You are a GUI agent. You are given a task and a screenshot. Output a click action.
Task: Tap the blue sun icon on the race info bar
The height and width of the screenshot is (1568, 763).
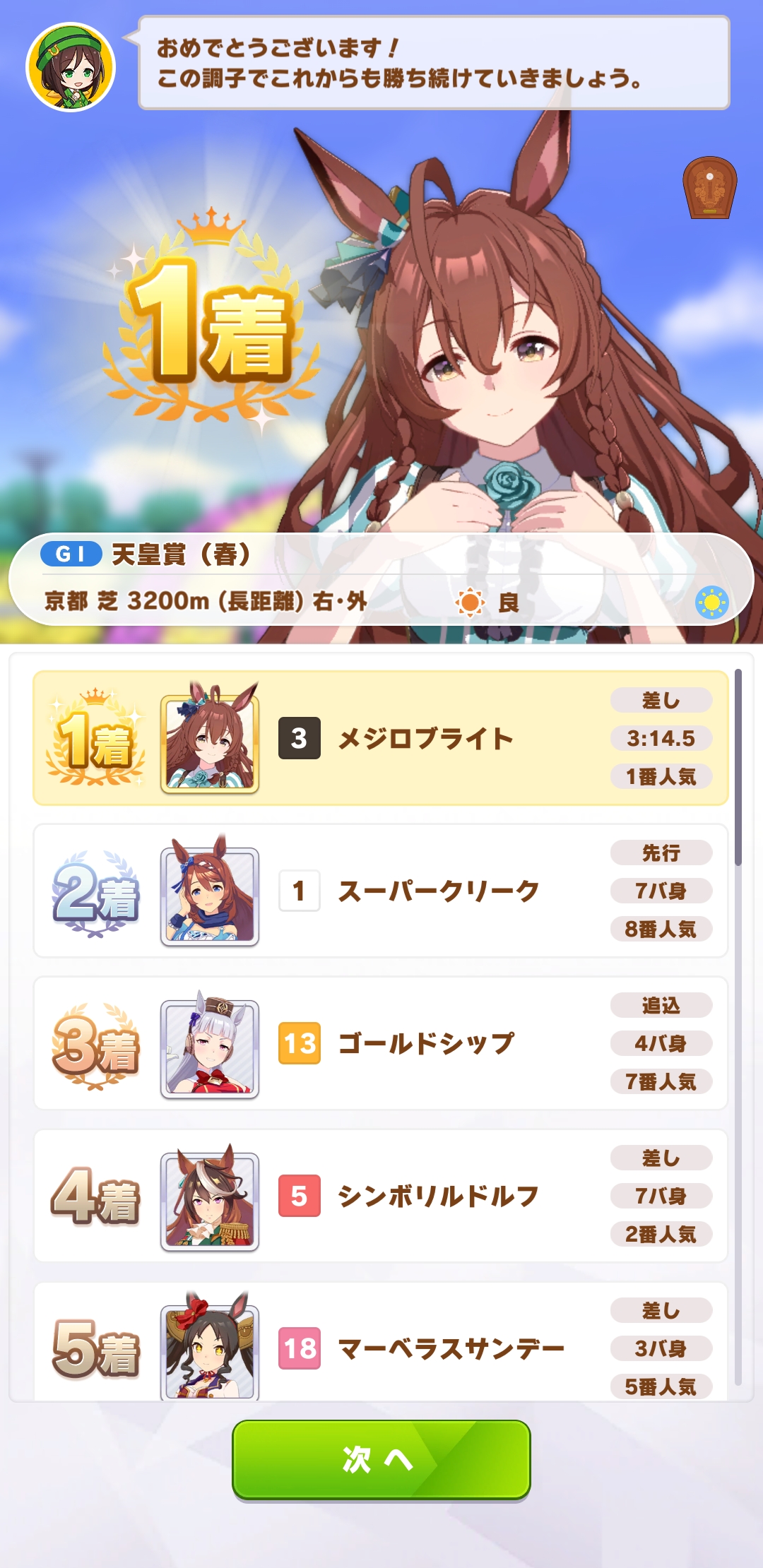coord(711,602)
